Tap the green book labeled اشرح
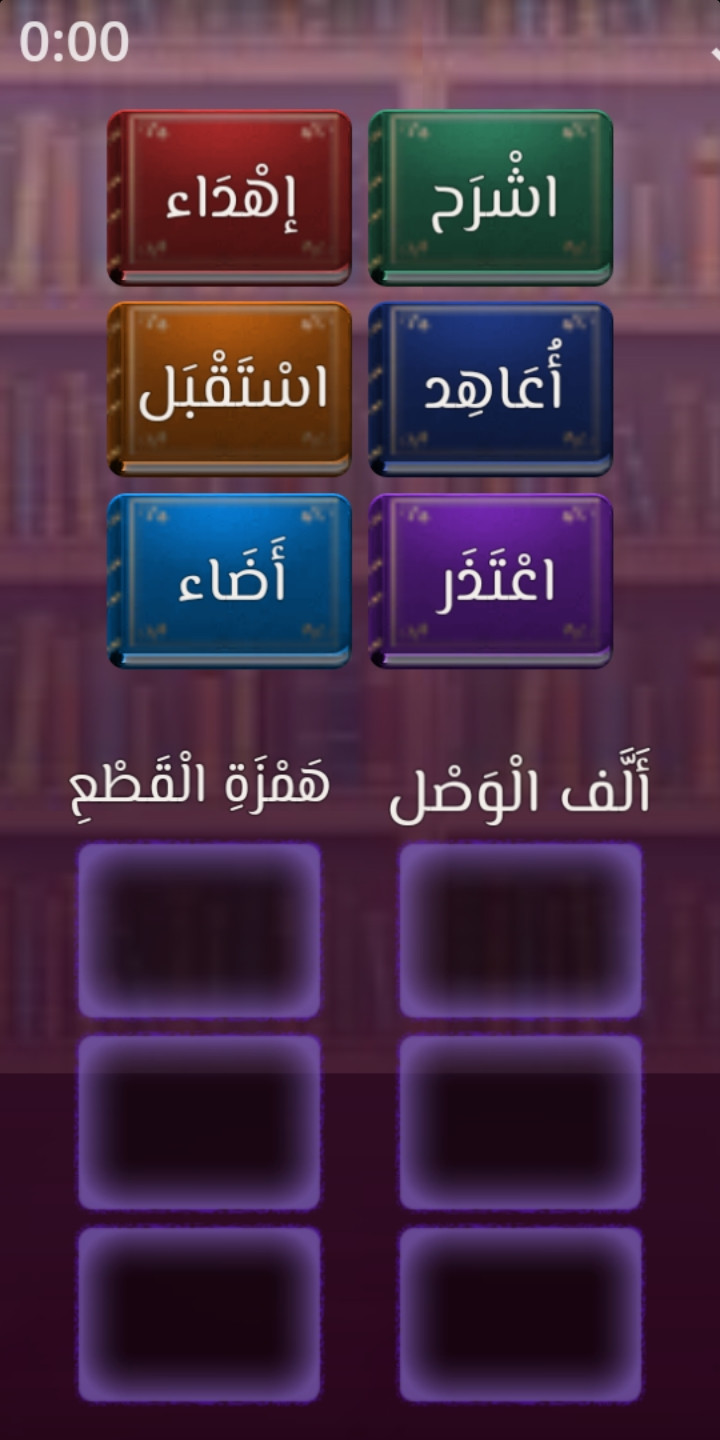The image size is (720, 1440). click(x=491, y=198)
